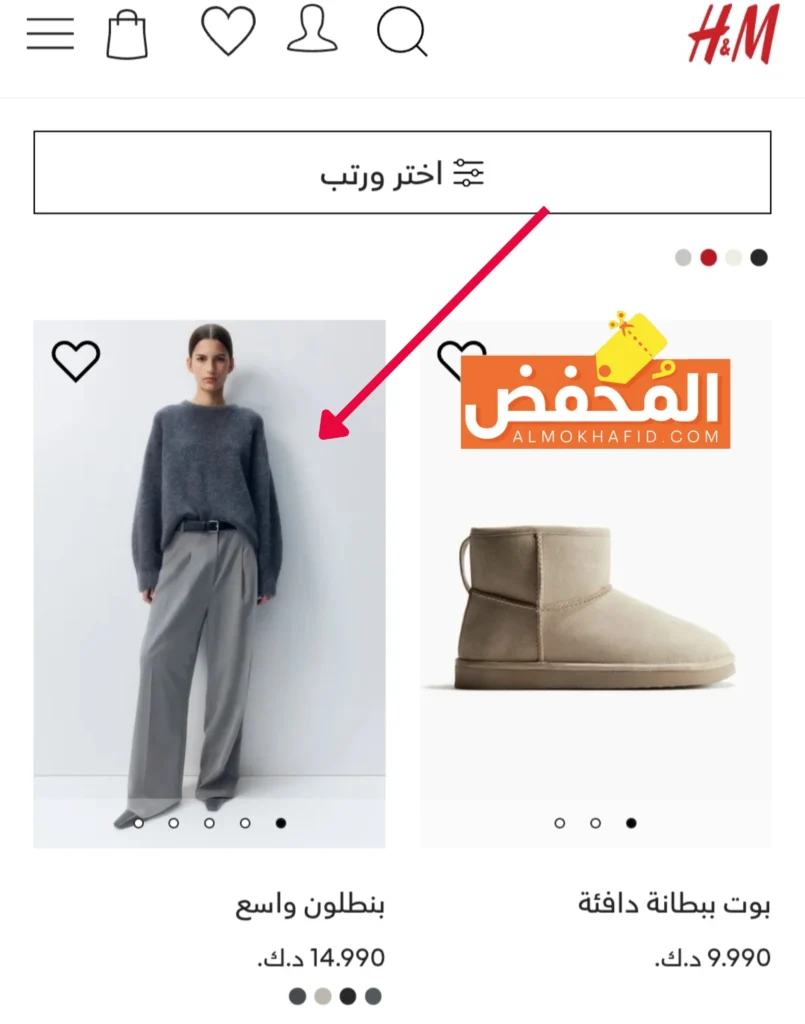Open the account profile icon

(x=311, y=30)
